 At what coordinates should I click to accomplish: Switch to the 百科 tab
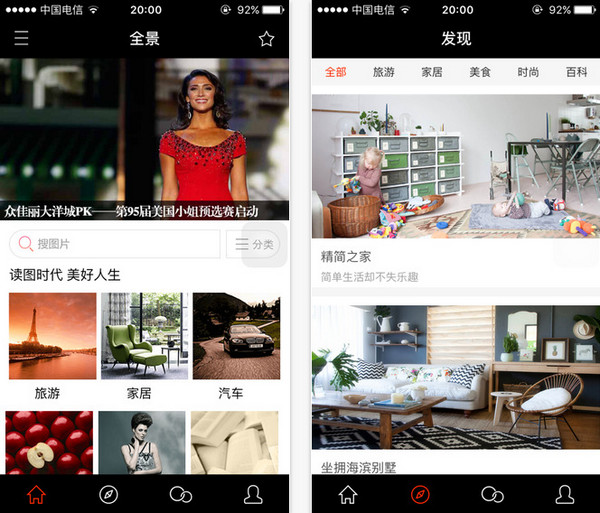tap(577, 72)
